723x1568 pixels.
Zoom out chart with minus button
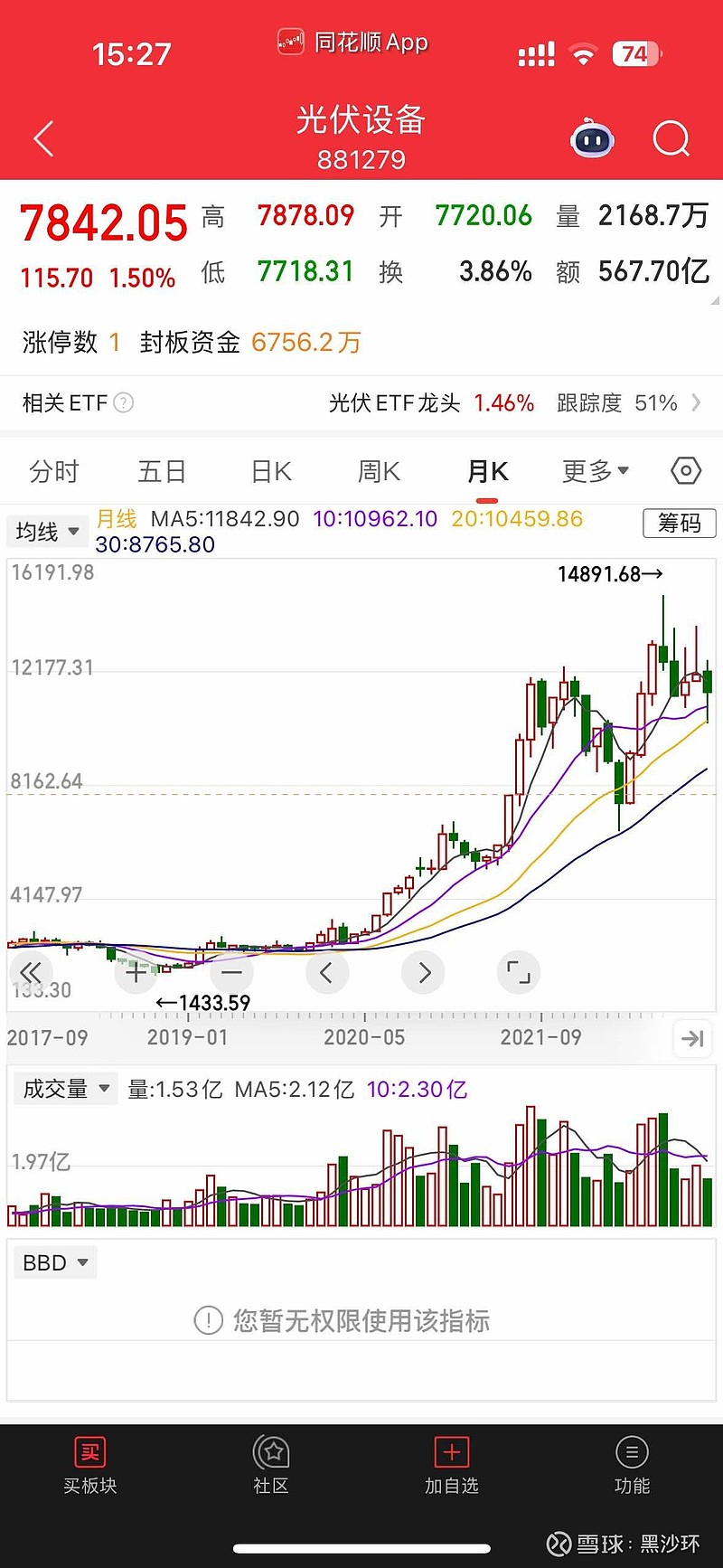coord(231,973)
